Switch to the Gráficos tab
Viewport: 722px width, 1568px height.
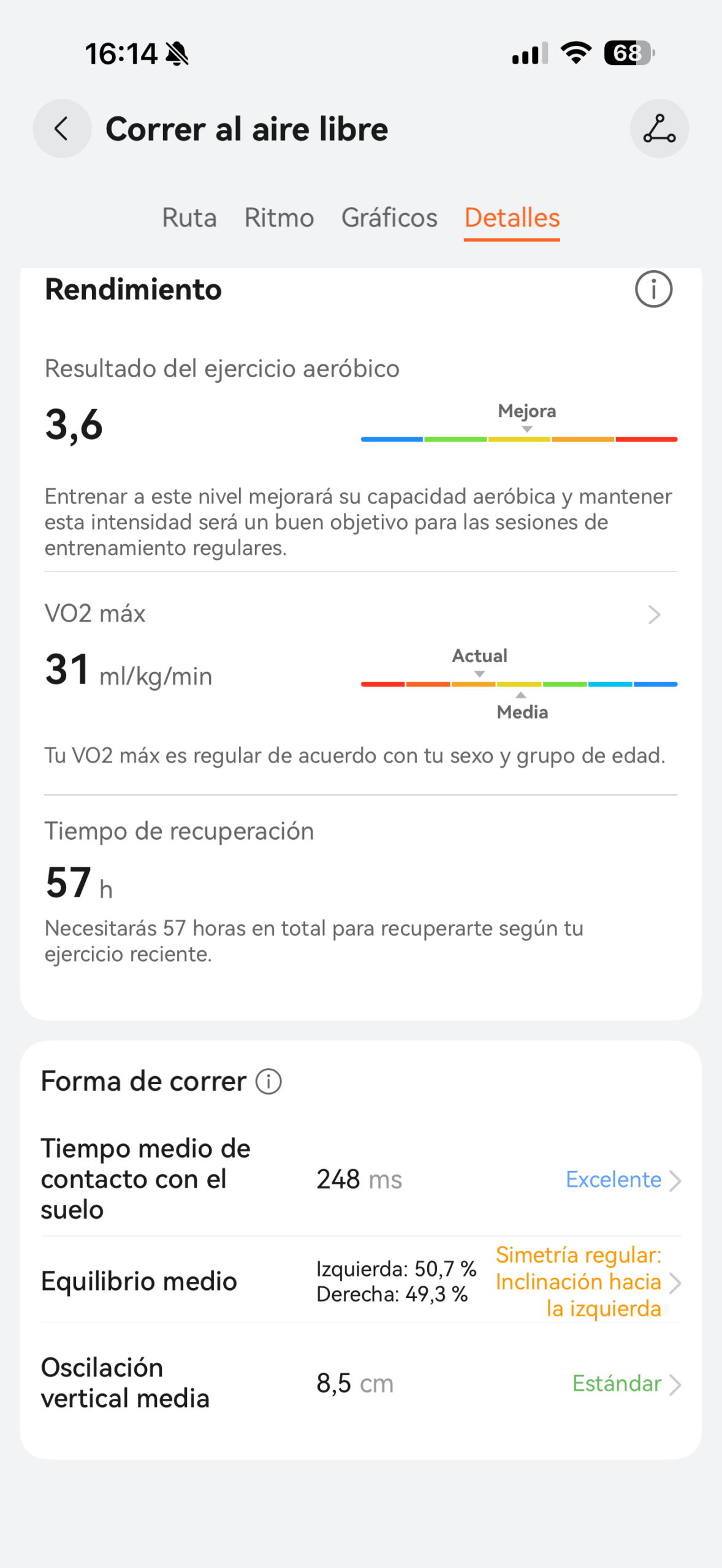click(x=389, y=218)
